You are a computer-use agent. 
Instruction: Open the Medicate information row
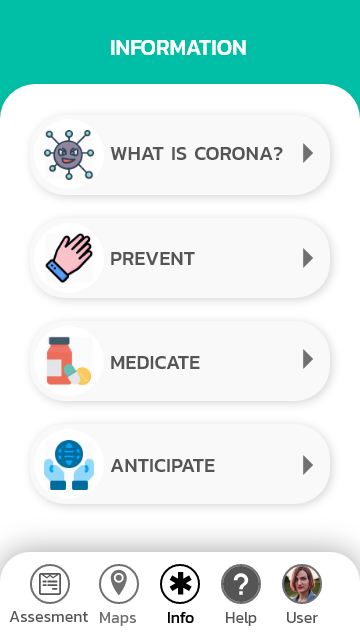point(180,361)
